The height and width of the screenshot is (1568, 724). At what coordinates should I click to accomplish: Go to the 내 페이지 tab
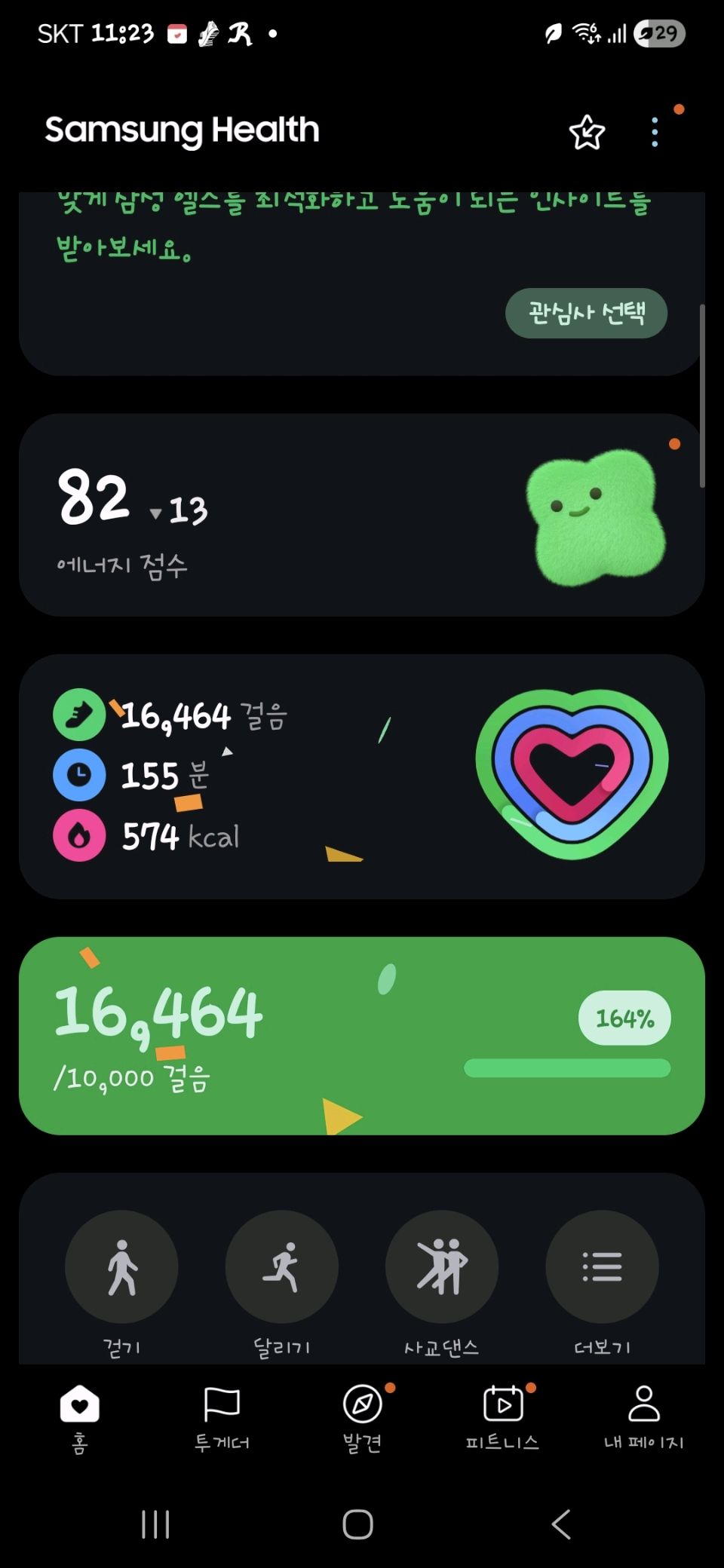[x=643, y=1419]
